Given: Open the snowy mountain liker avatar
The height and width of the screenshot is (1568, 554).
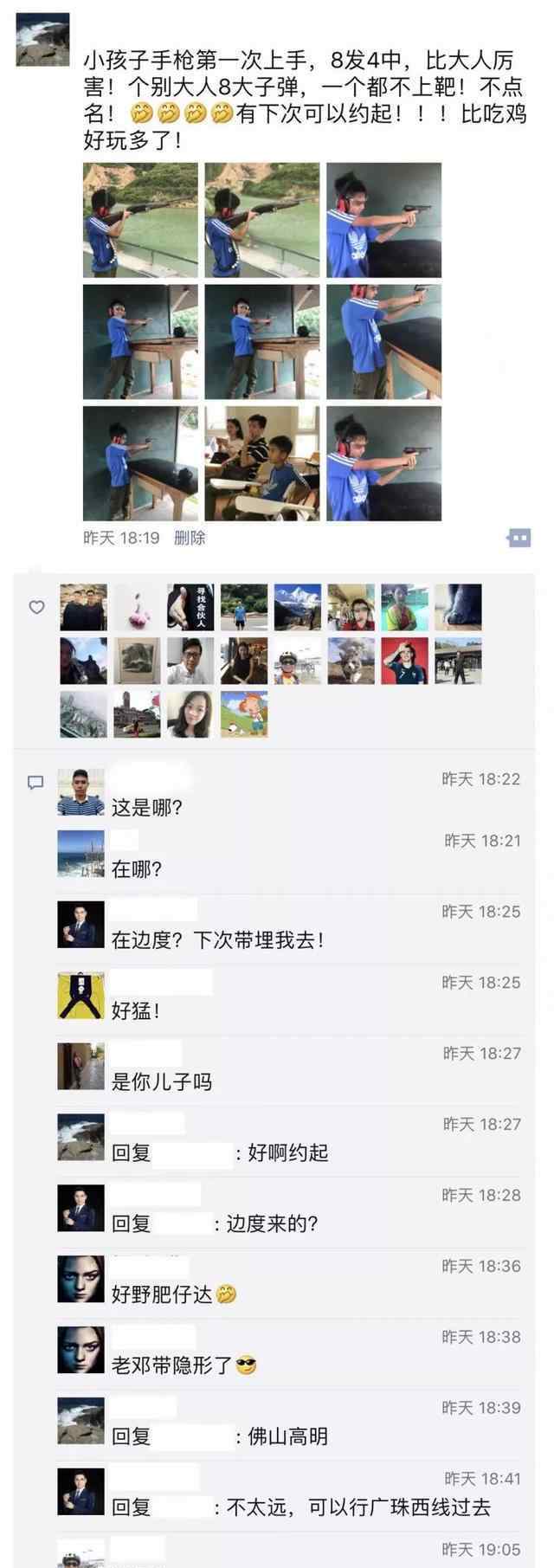Looking at the screenshot, I should [298, 606].
